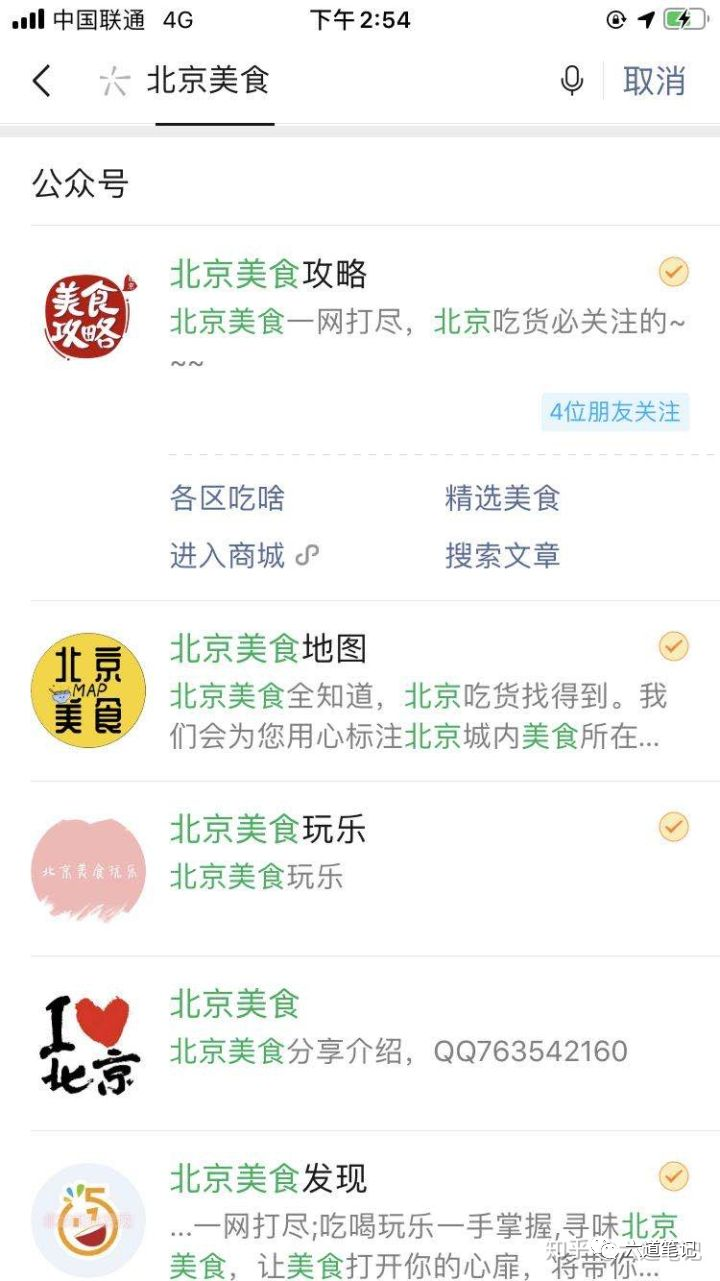Viewport: 720px width, 1281px height.
Task: Cancel the search with 取消
Action: pyautogui.click(x=654, y=81)
